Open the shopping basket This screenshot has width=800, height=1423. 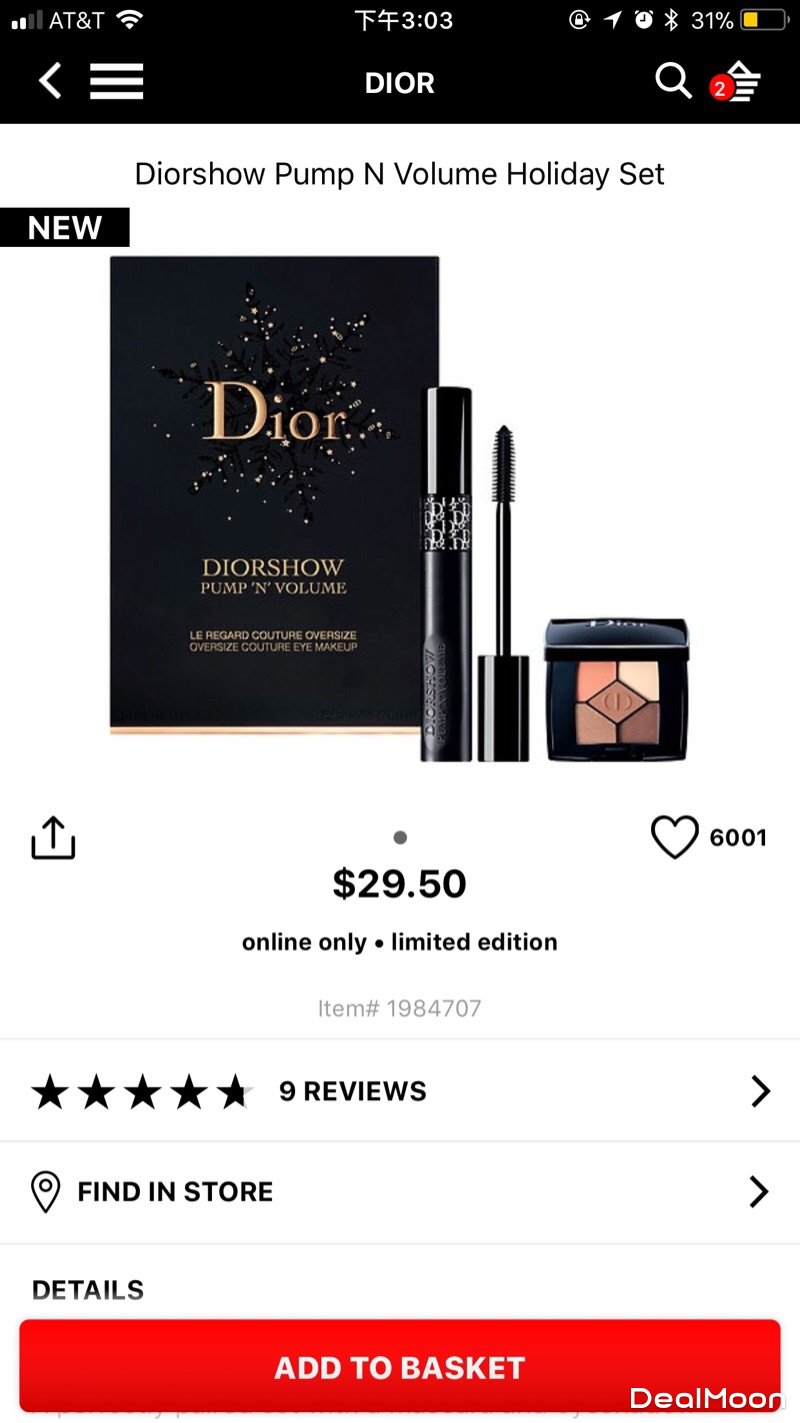[738, 82]
